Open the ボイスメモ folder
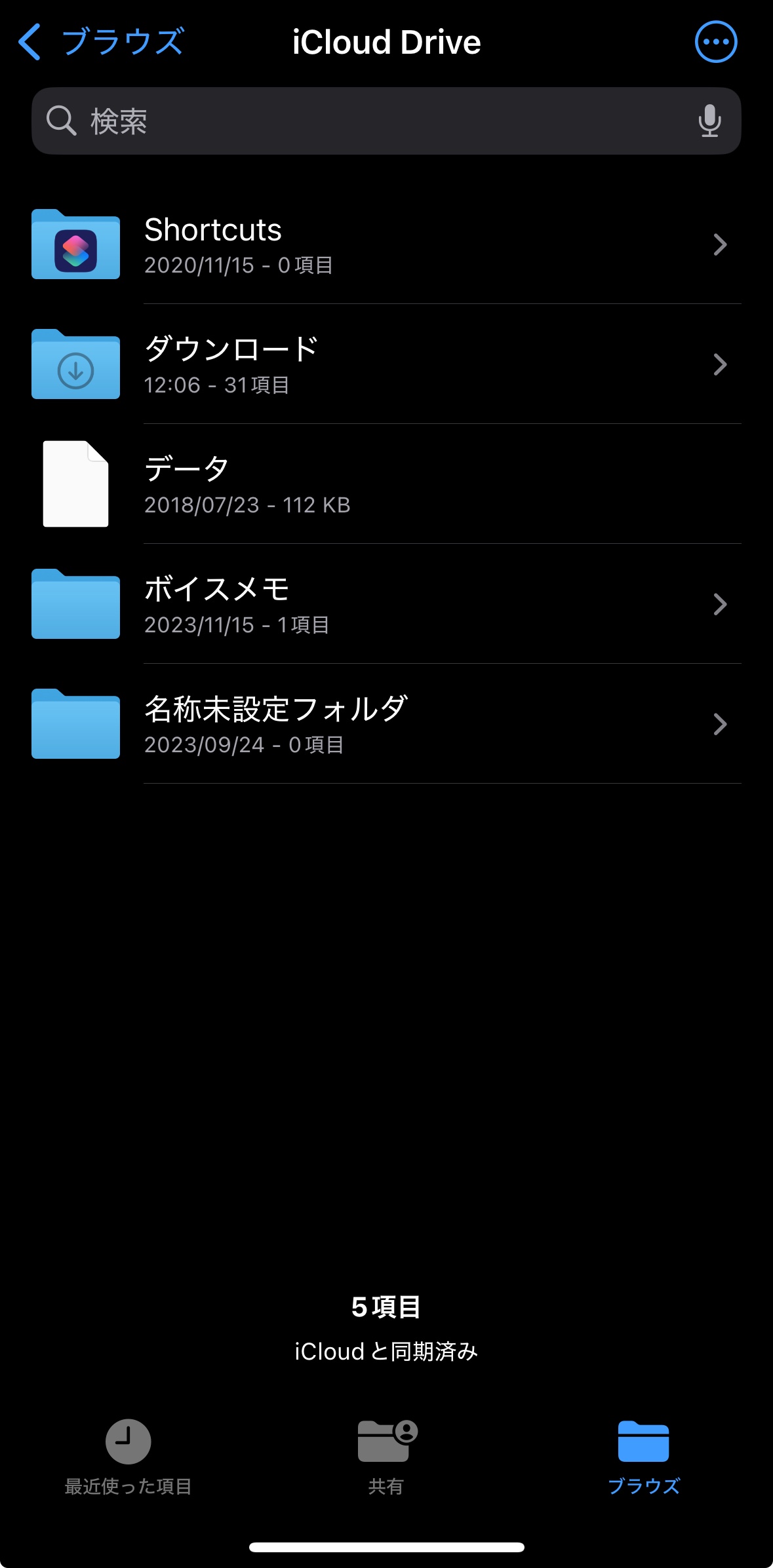Viewport: 773px width, 1568px height. click(x=386, y=604)
